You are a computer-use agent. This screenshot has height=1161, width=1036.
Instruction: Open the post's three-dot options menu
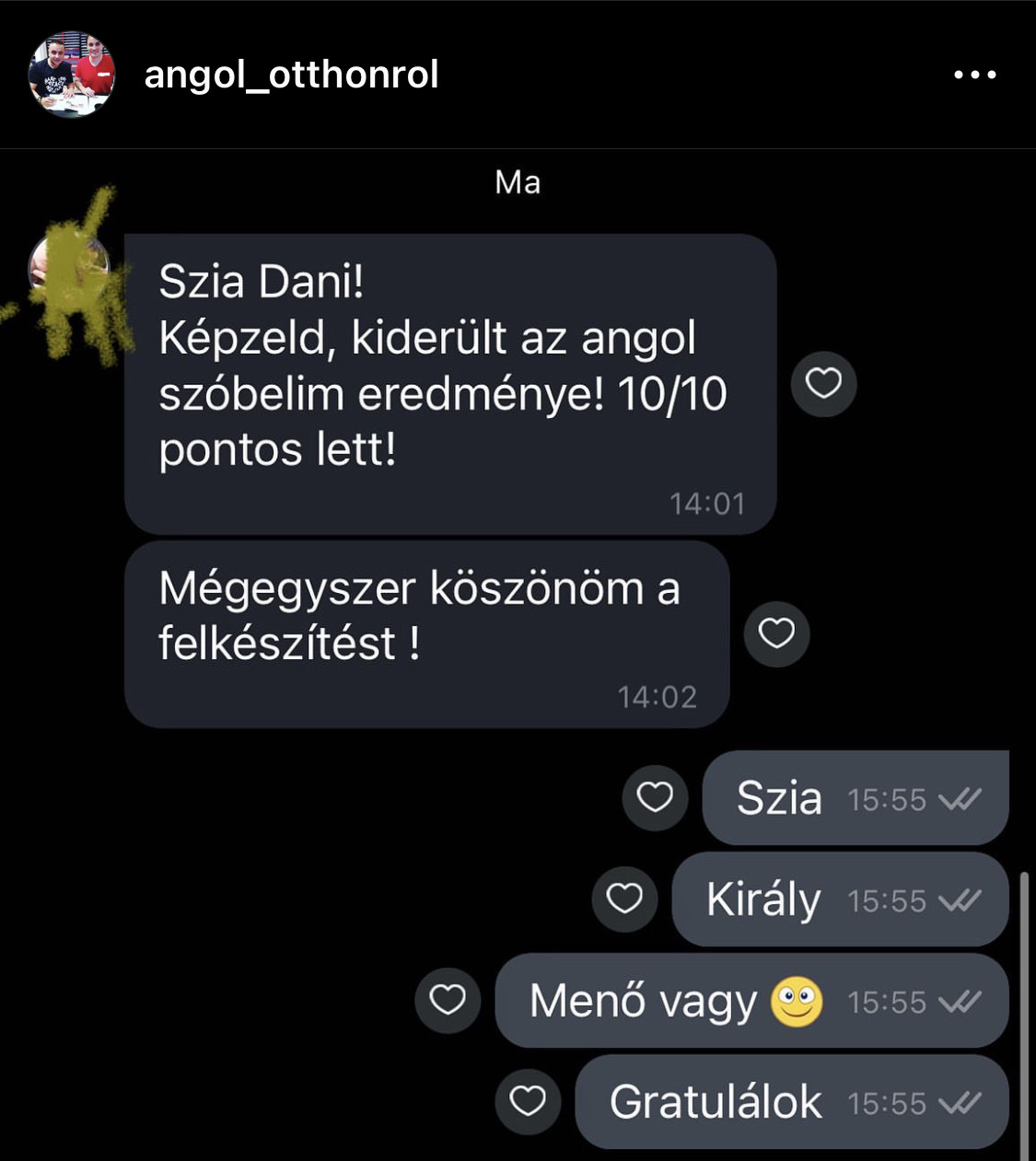(974, 75)
